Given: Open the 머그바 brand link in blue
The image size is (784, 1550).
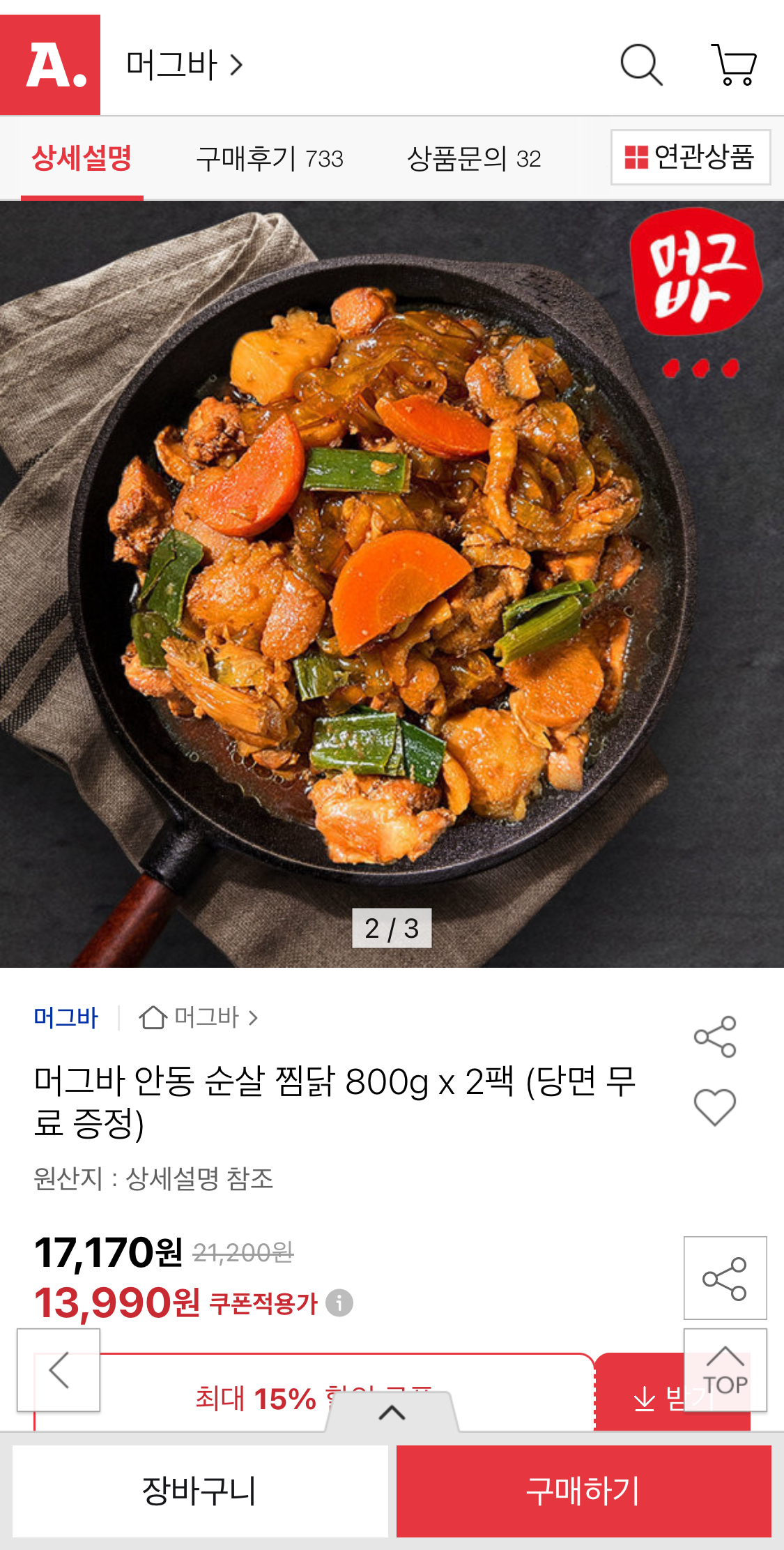Looking at the screenshot, I should pyautogui.click(x=66, y=1018).
